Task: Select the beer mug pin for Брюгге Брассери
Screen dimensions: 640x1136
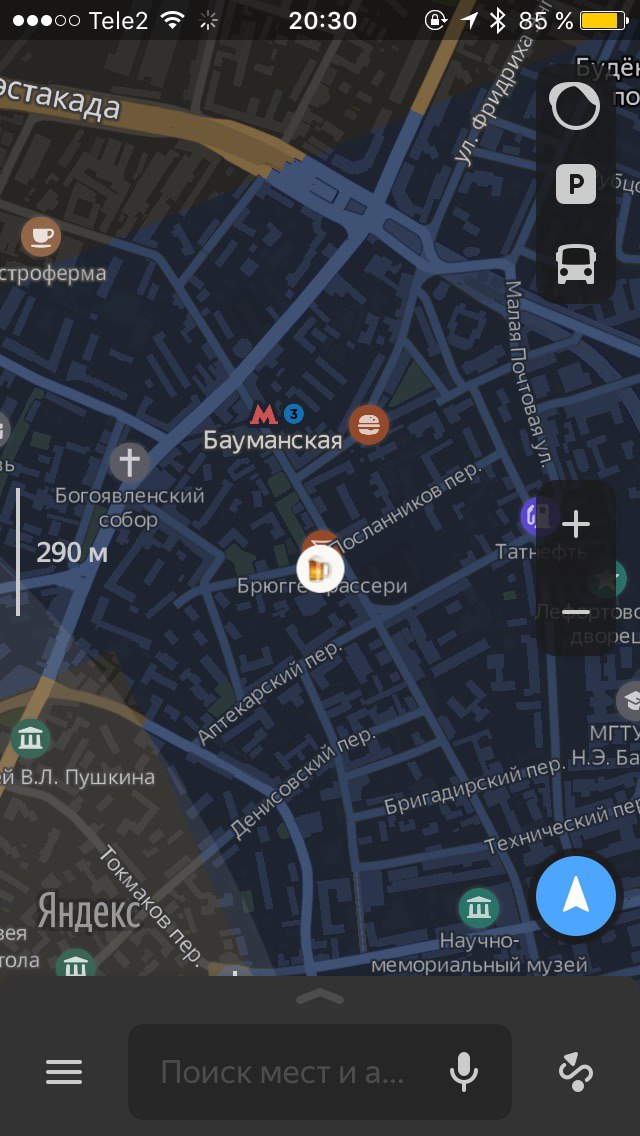Action: click(x=320, y=569)
